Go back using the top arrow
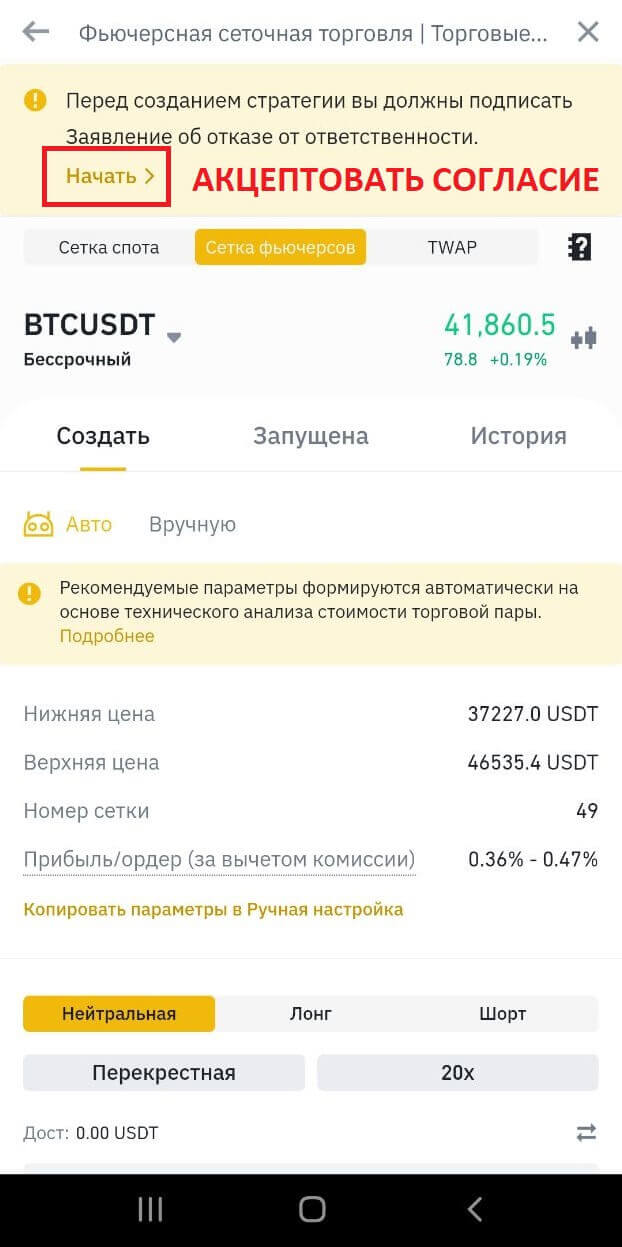Viewport: 622px width, 1247px height. (x=36, y=32)
